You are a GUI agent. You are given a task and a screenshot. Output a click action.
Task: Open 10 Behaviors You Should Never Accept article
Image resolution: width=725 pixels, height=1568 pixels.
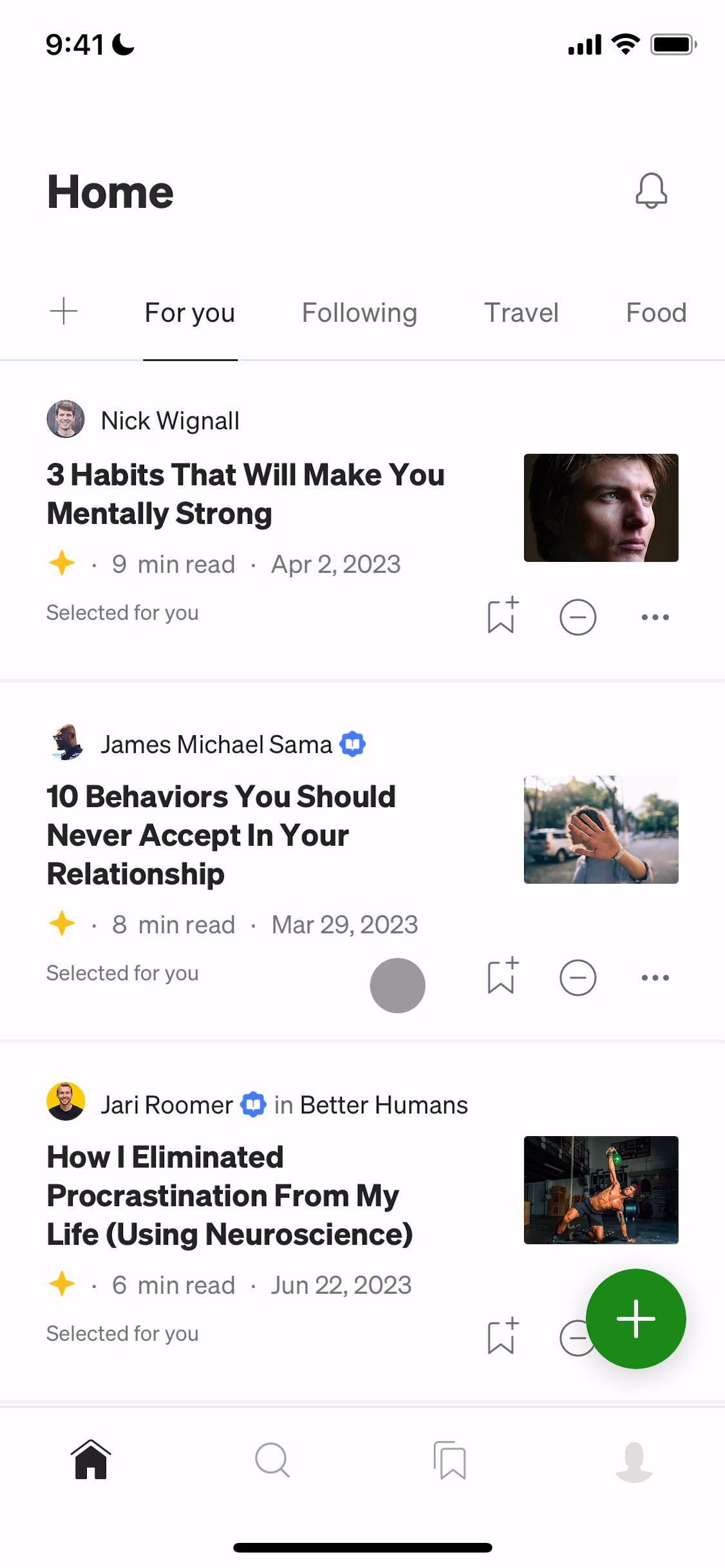click(x=221, y=835)
